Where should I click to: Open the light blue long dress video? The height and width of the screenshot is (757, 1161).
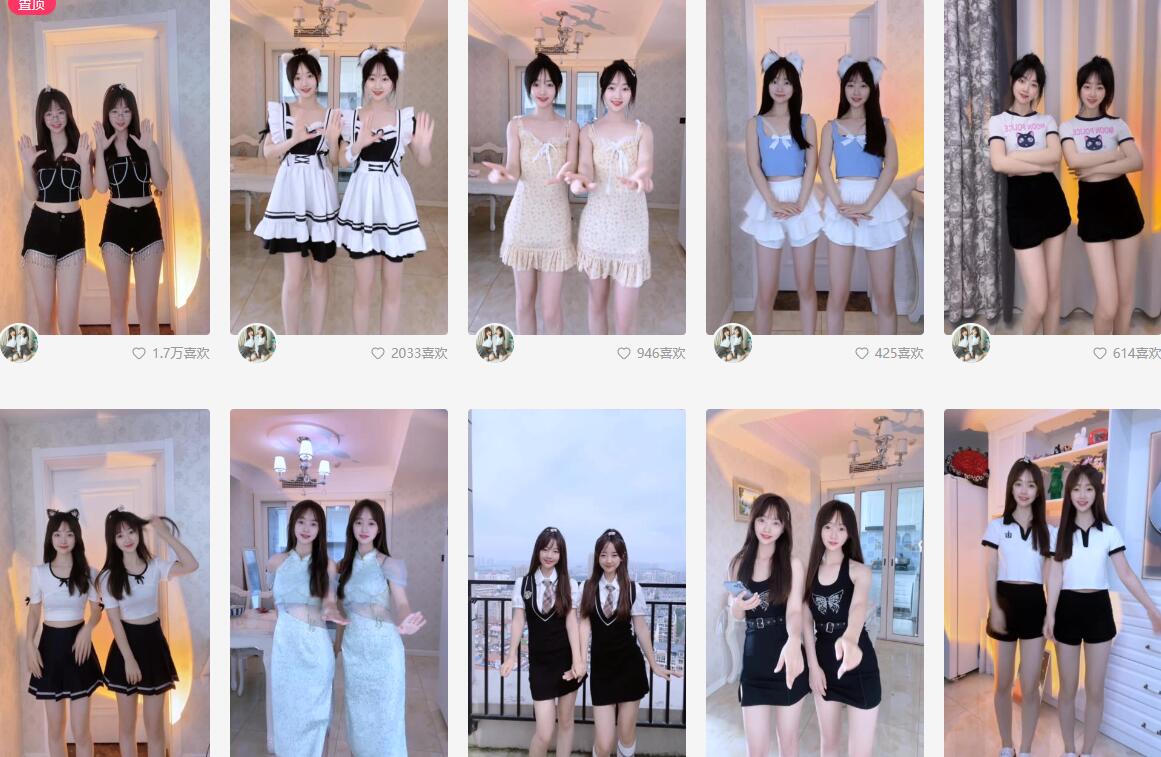[338, 582]
